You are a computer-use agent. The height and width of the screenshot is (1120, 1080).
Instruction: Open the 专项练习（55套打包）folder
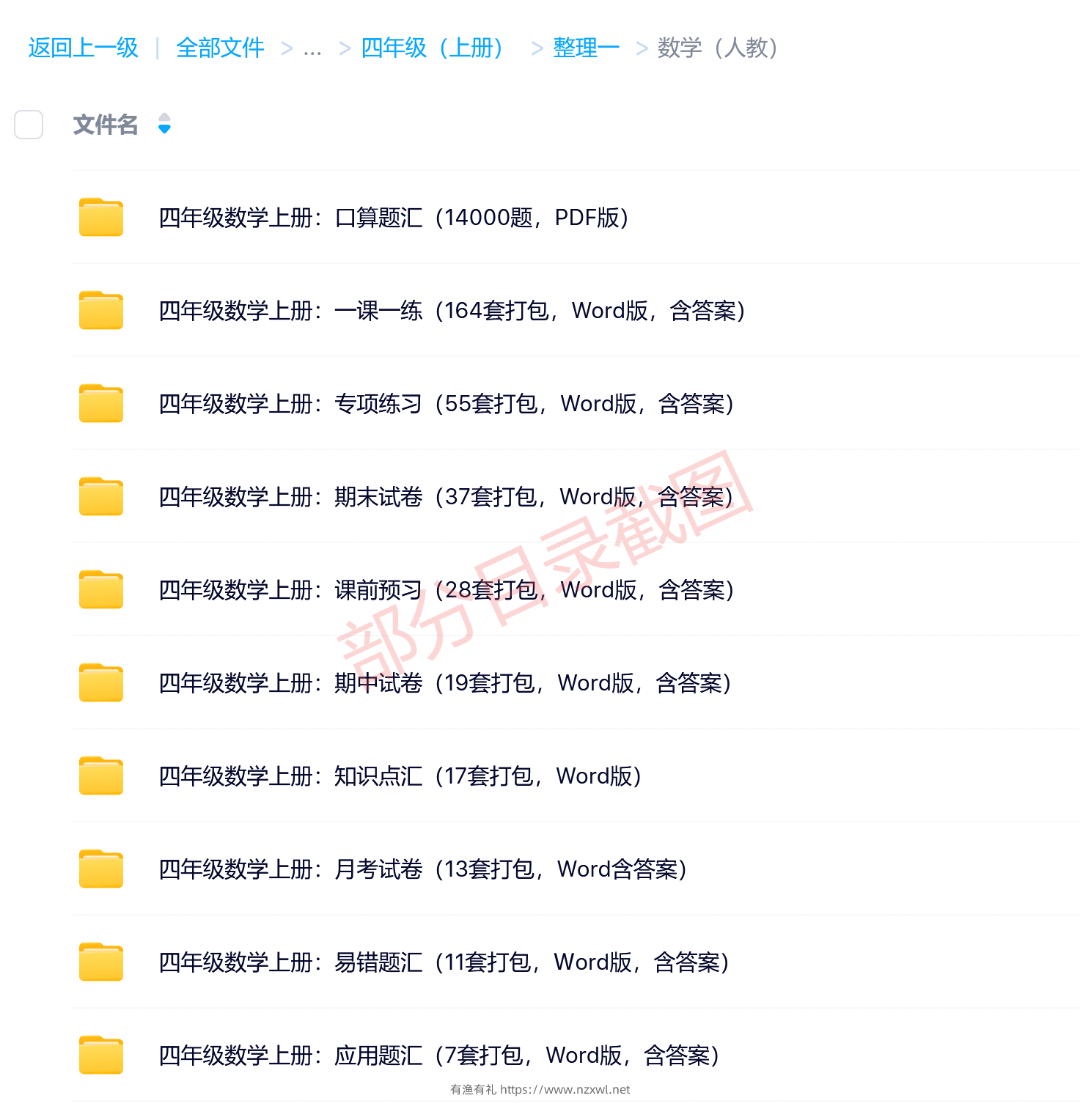446,404
